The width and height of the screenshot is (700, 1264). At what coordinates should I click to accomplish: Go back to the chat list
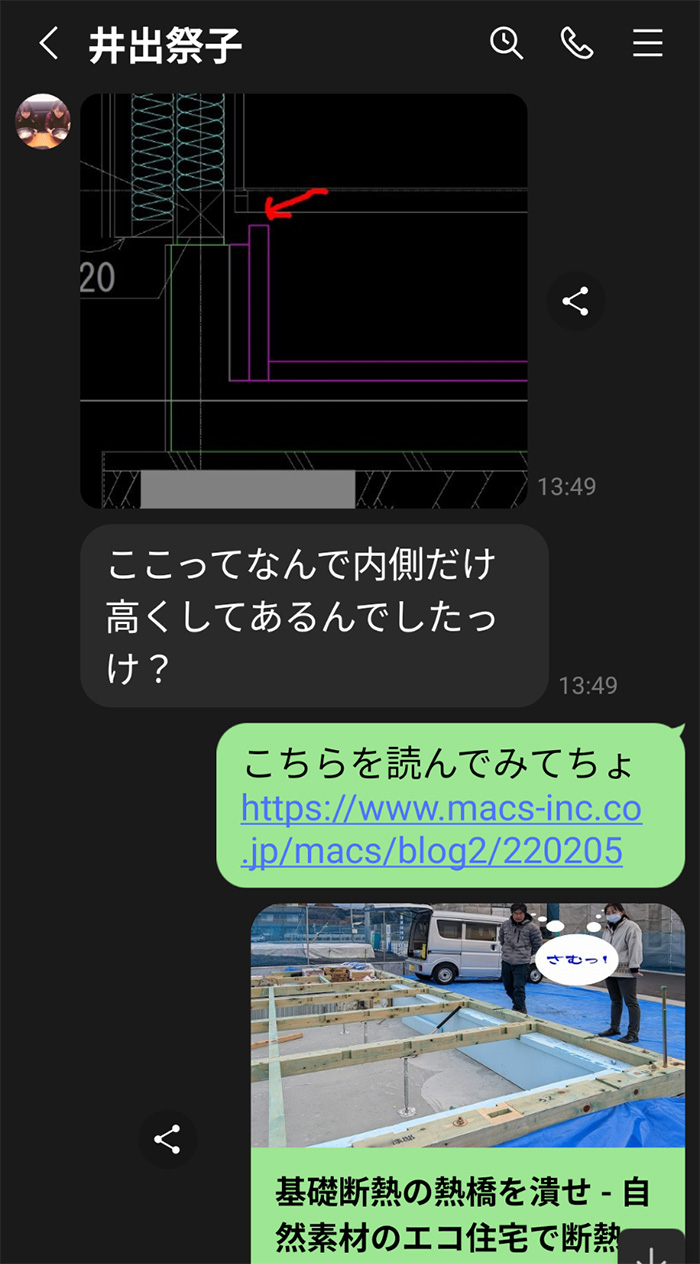[x=47, y=43]
